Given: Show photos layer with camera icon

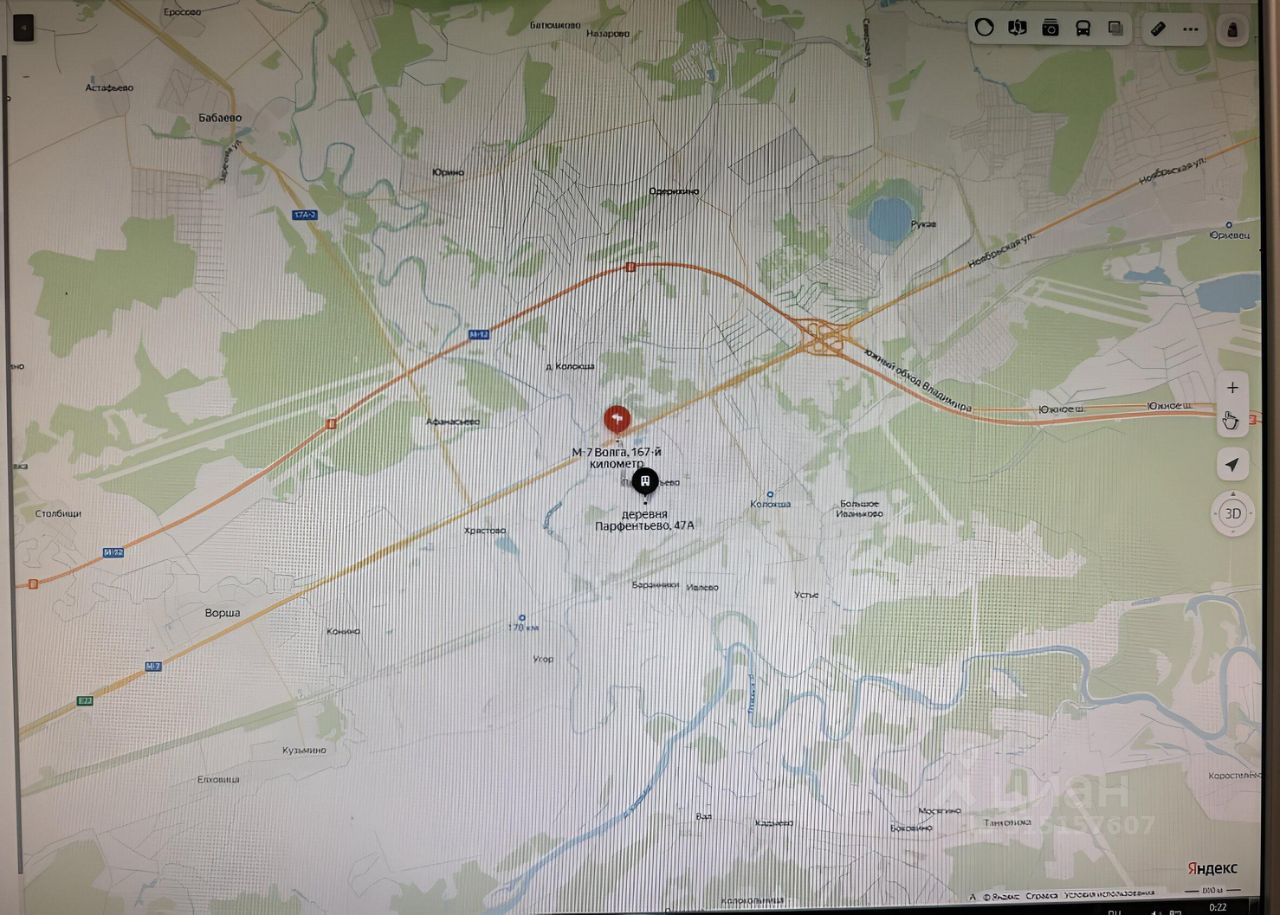Looking at the screenshot, I should point(1050,28).
